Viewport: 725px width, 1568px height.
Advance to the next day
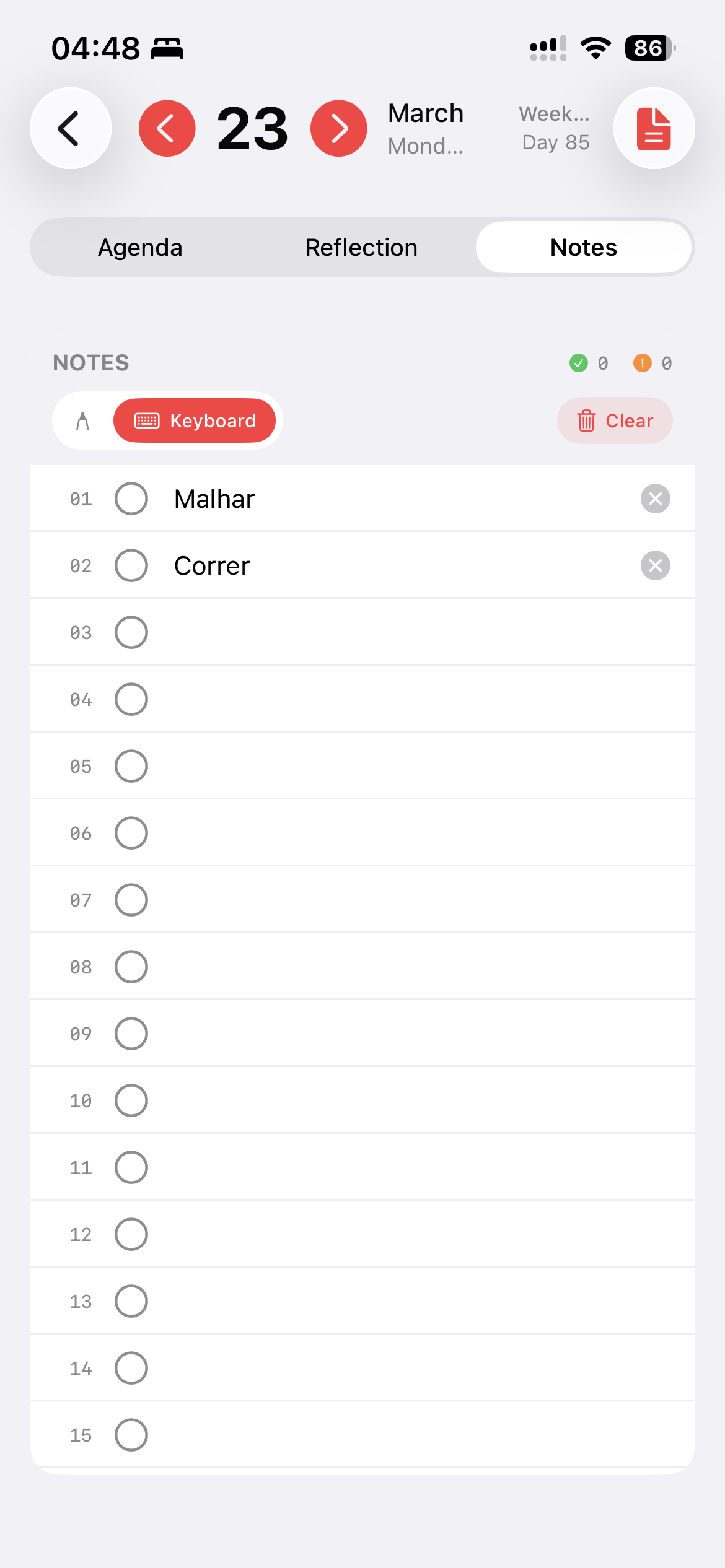point(338,128)
